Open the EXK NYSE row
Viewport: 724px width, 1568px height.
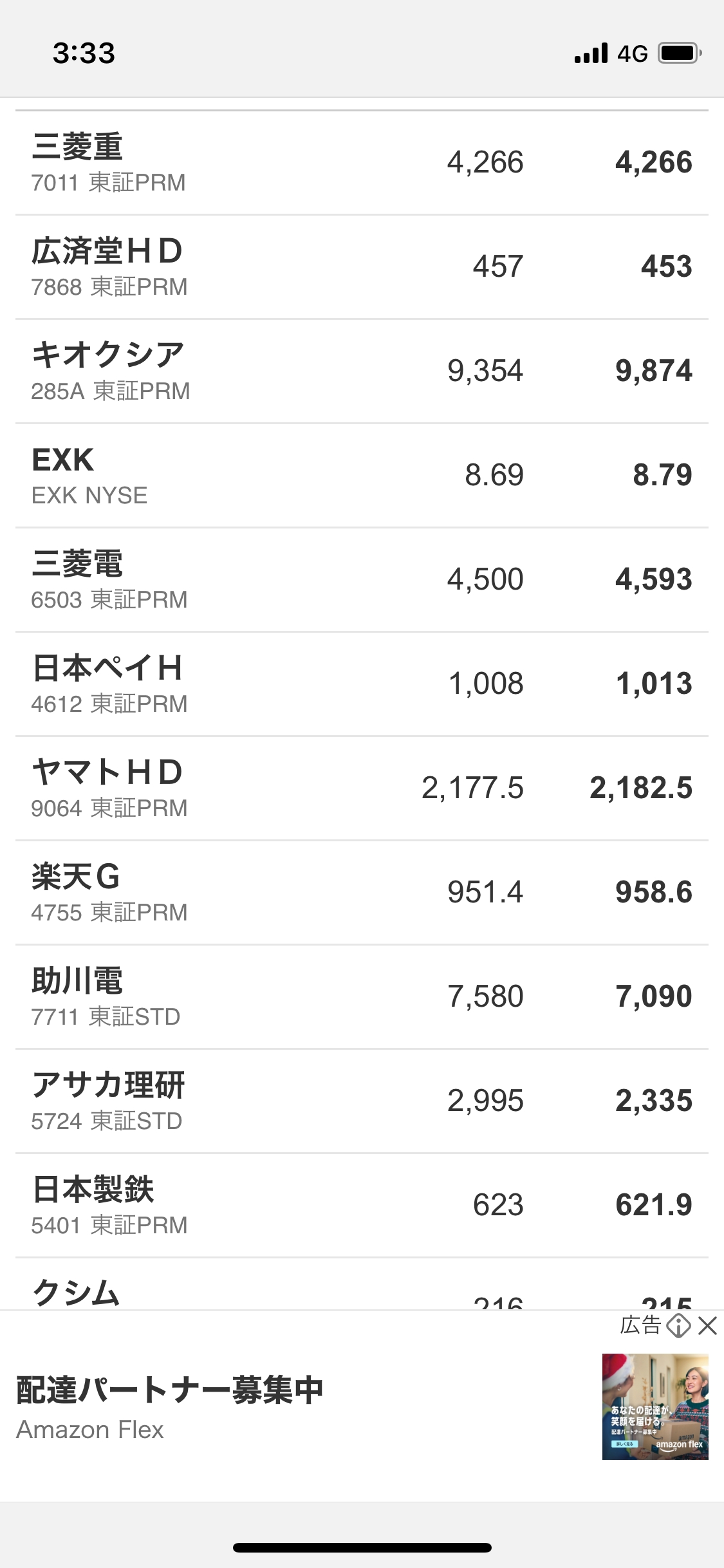point(360,475)
